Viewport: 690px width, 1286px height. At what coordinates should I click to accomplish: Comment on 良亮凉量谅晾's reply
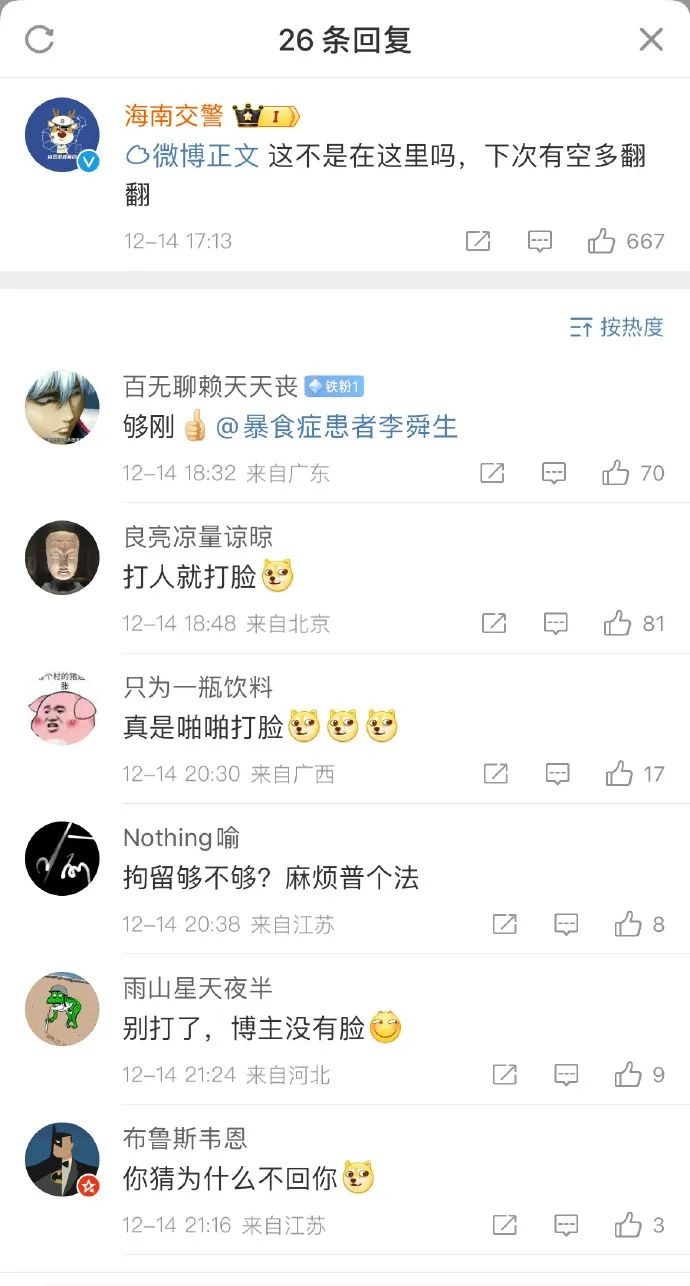[556, 624]
